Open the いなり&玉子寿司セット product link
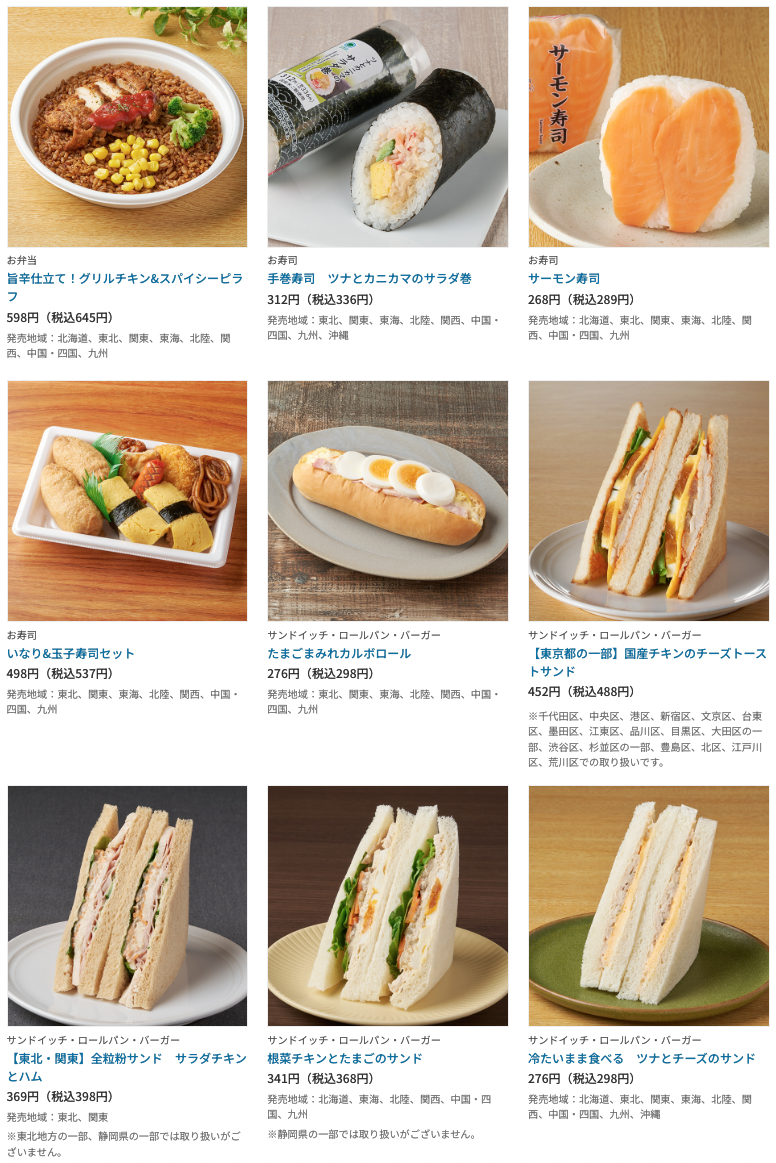The width and height of the screenshot is (776, 1163). tap(71, 653)
